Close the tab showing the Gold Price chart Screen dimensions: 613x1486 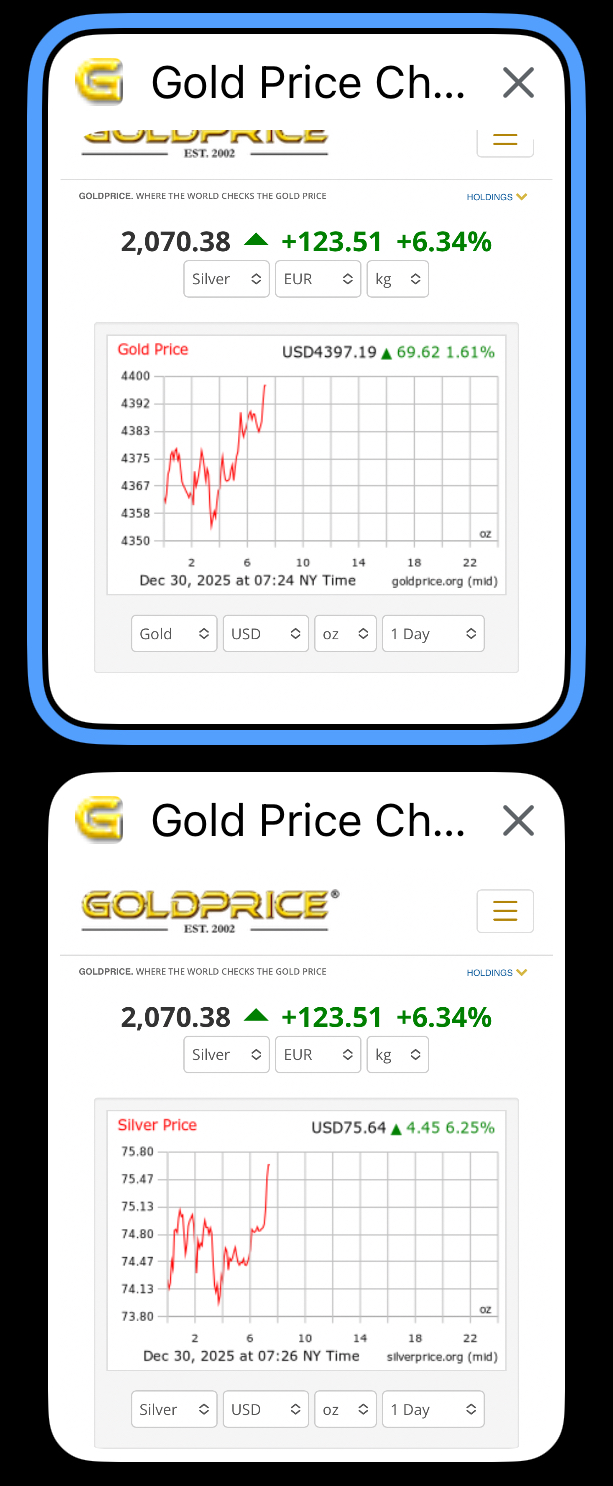(x=518, y=84)
